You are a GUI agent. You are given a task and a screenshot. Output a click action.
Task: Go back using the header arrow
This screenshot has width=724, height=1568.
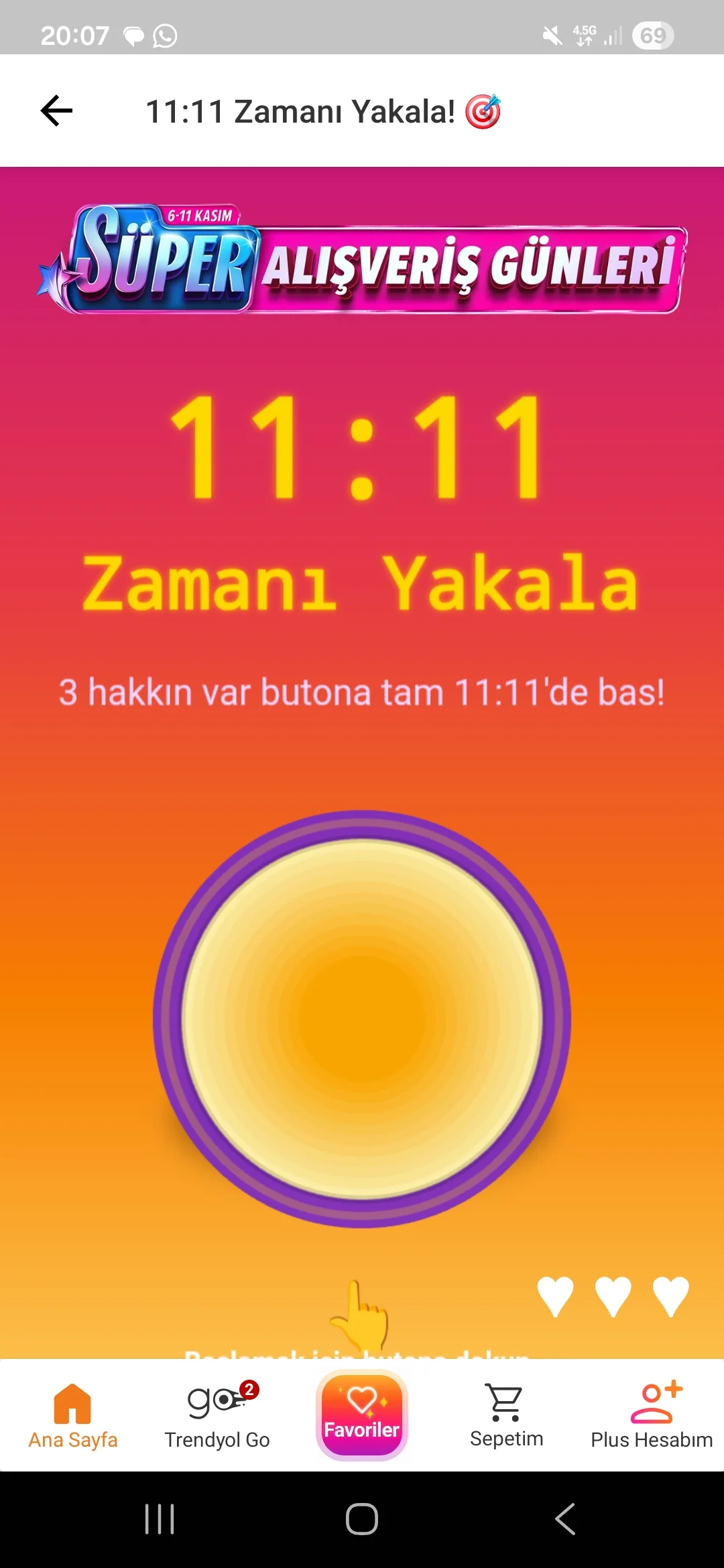(56, 111)
